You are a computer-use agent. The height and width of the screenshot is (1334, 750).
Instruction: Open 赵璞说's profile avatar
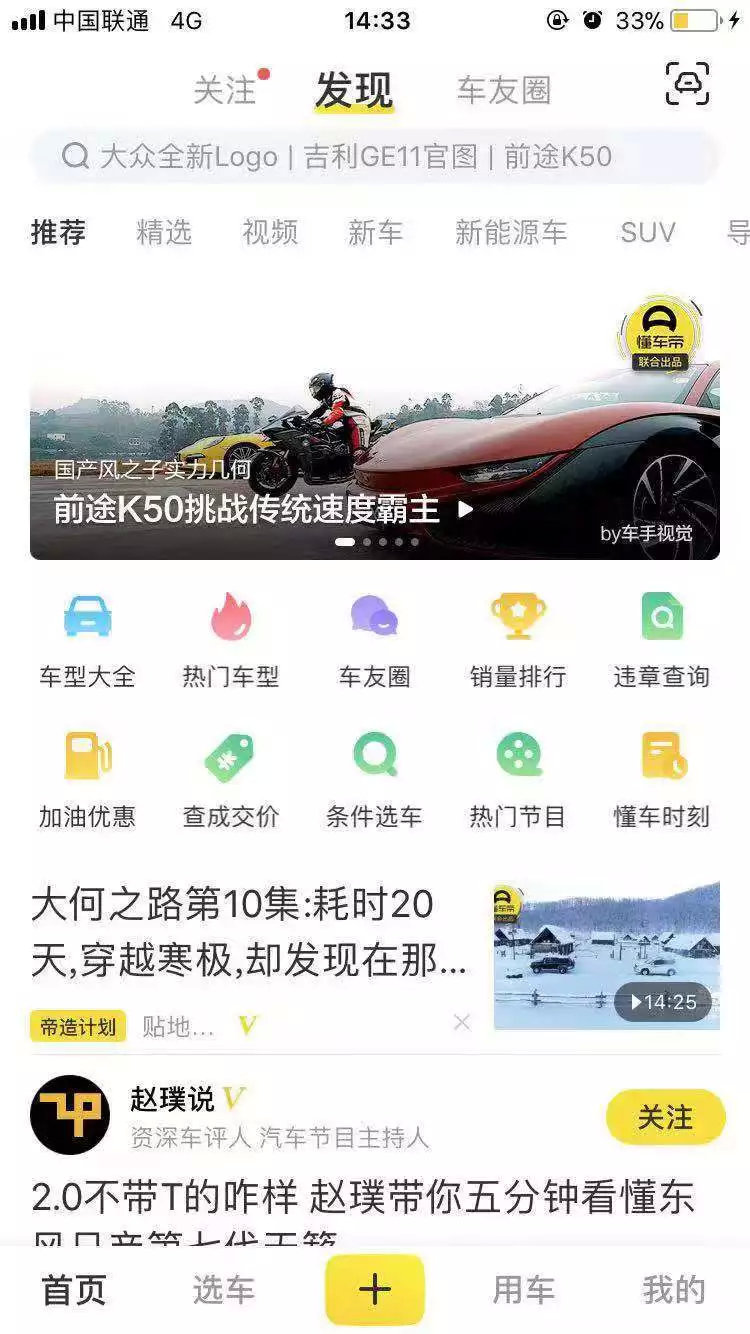[x=70, y=1115]
